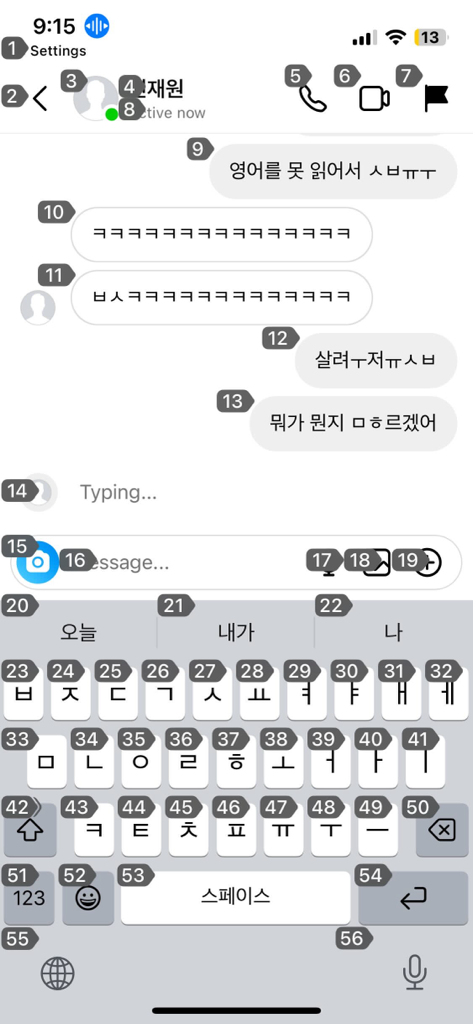Open the camera from the message bar
473x1024 pixels.
point(38,562)
